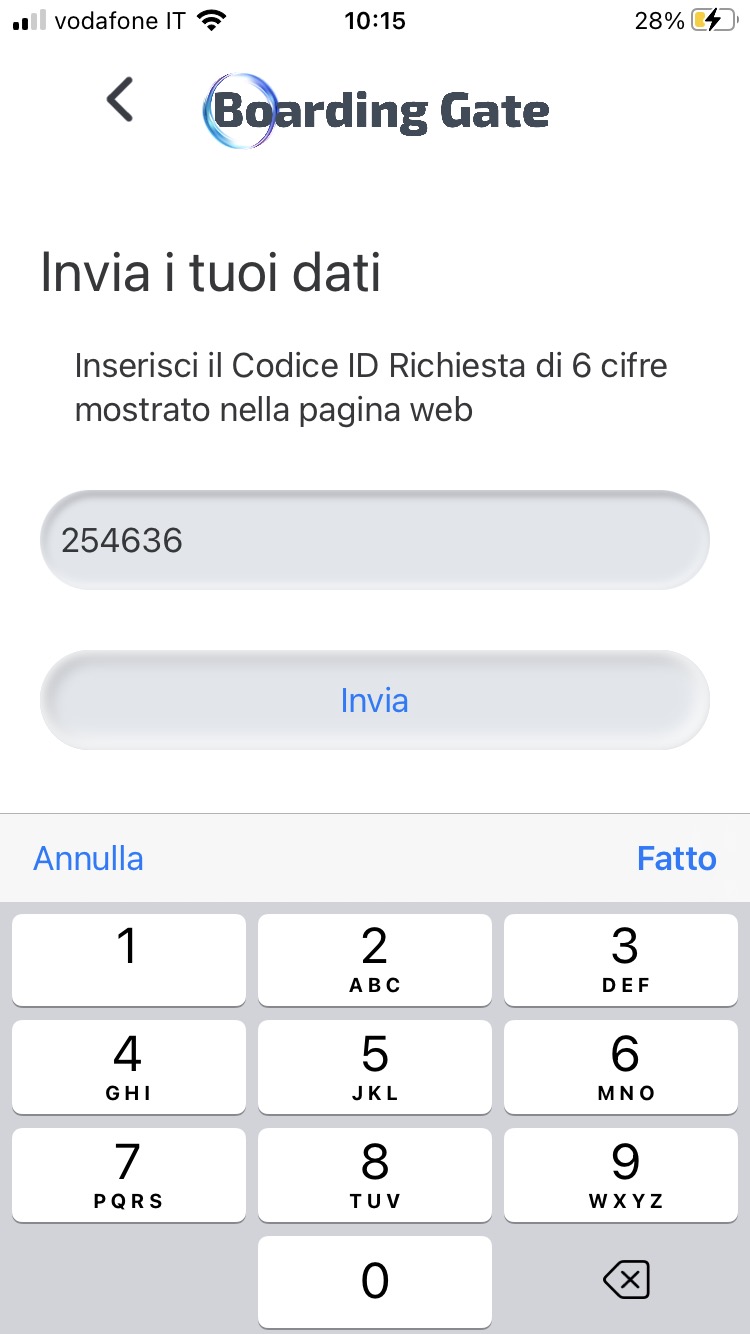Screen dimensions: 750x1334
Task: Go back using the arrow icon
Action: click(x=120, y=101)
